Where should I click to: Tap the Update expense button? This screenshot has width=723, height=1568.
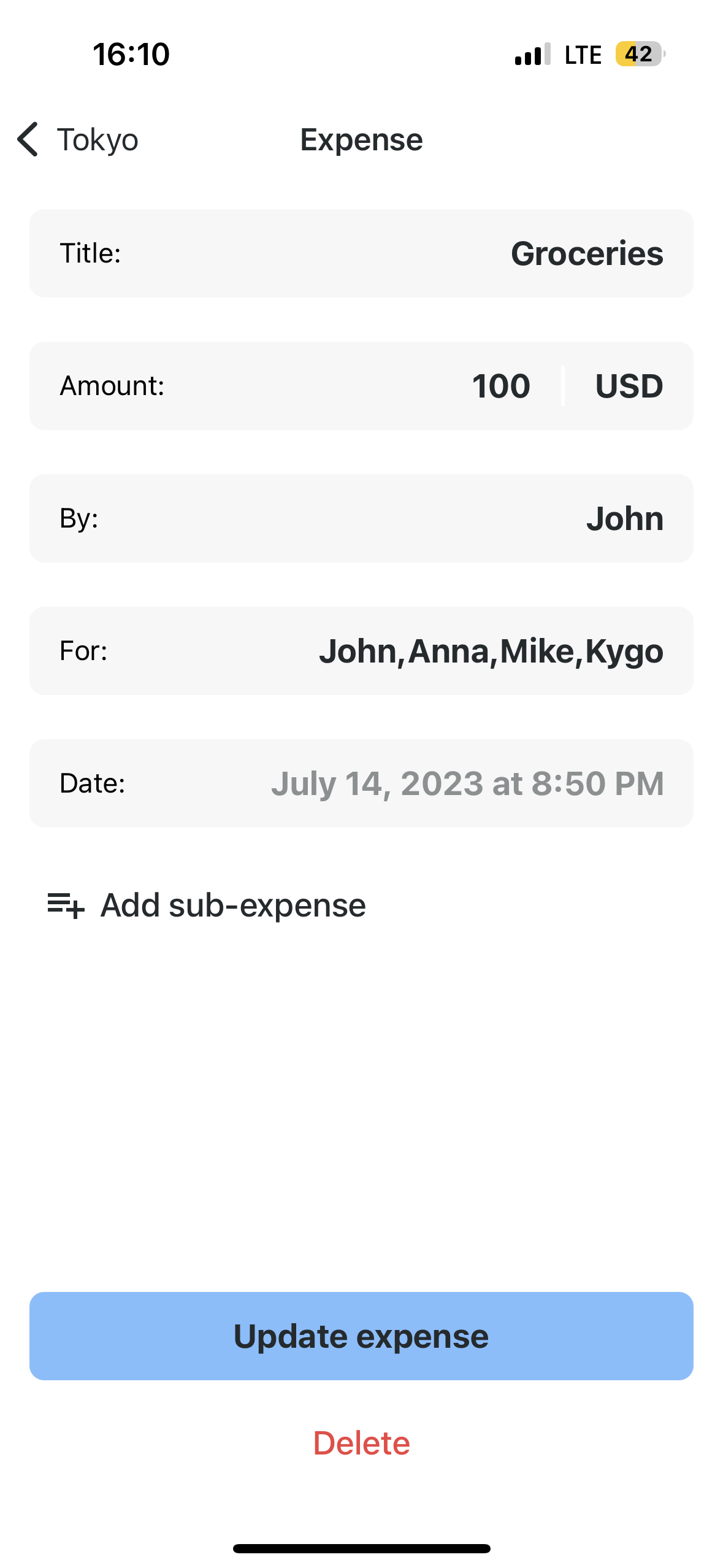pos(361,1336)
